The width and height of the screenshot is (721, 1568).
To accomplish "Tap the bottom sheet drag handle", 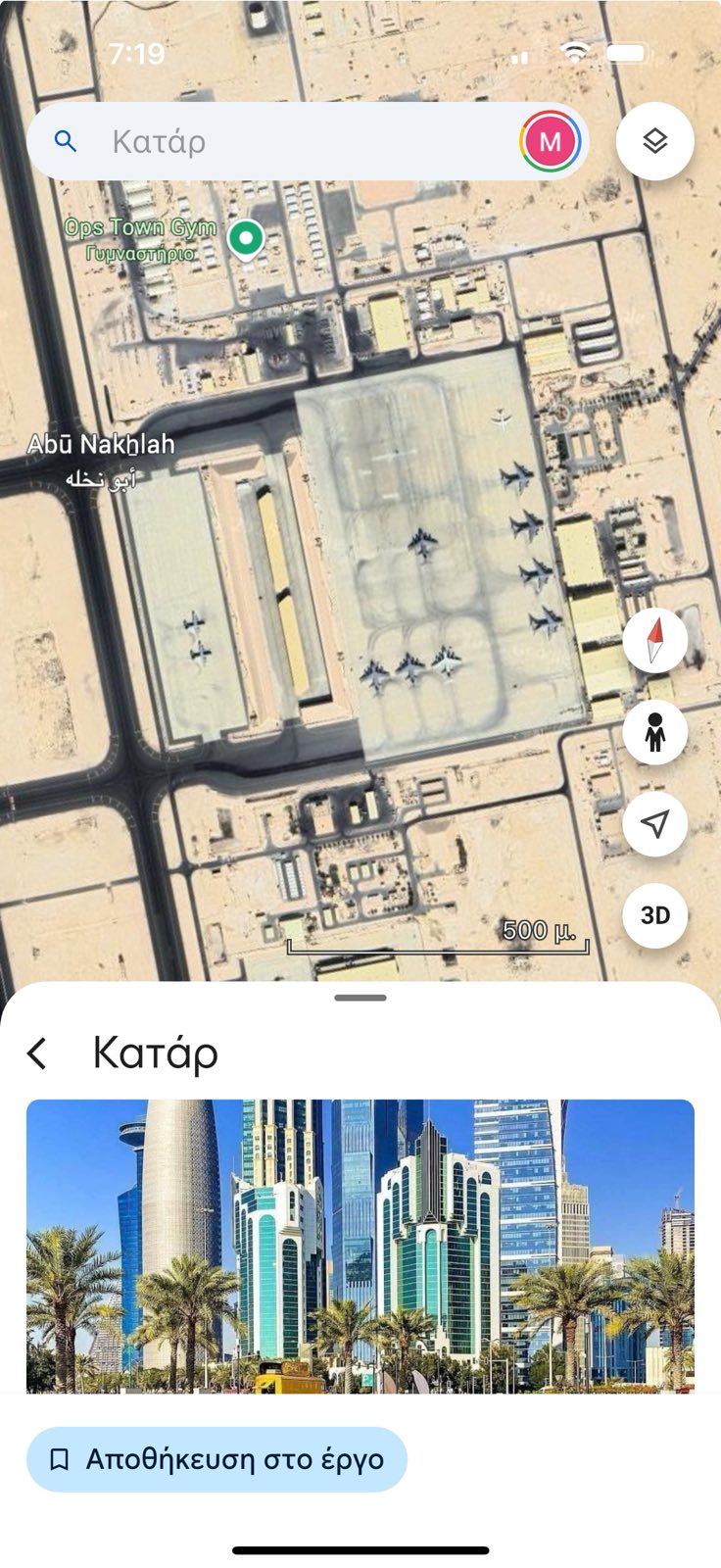I will coord(360,998).
